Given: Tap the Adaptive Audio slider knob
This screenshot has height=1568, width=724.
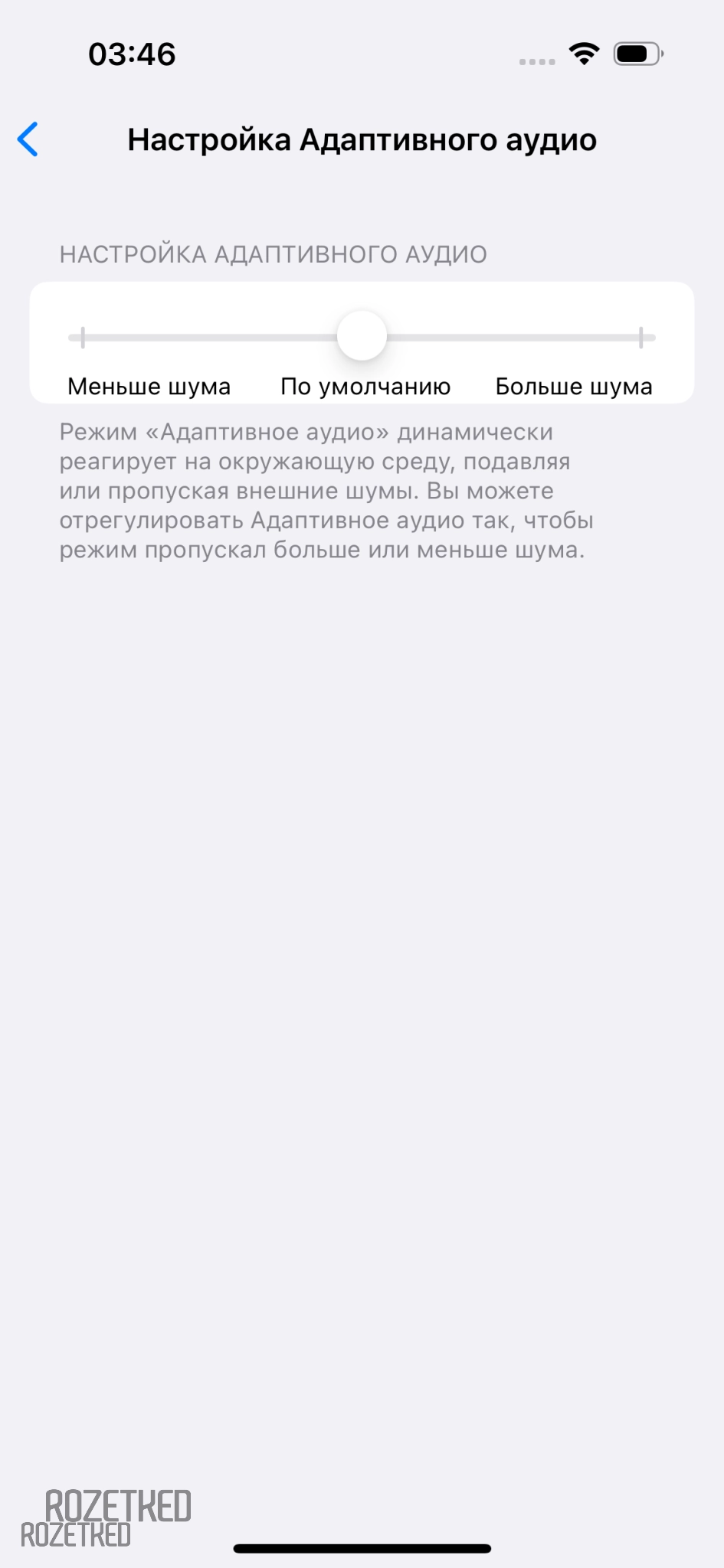Looking at the screenshot, I should (x=362, y=336).
